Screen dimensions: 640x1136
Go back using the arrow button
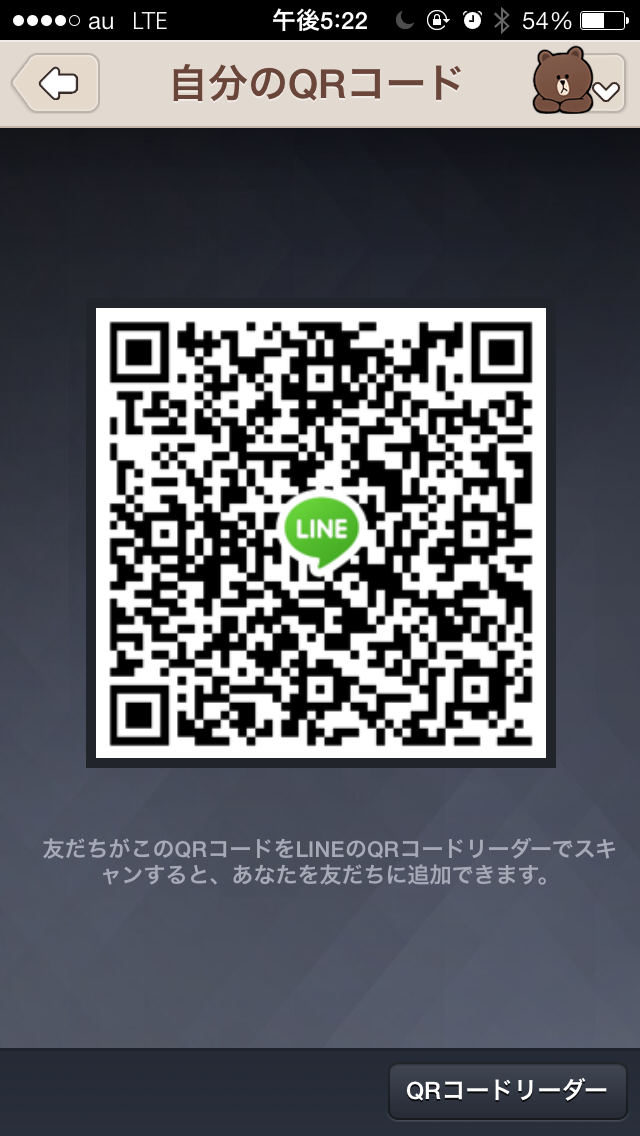pyautogui.click(x=56, y=83)
